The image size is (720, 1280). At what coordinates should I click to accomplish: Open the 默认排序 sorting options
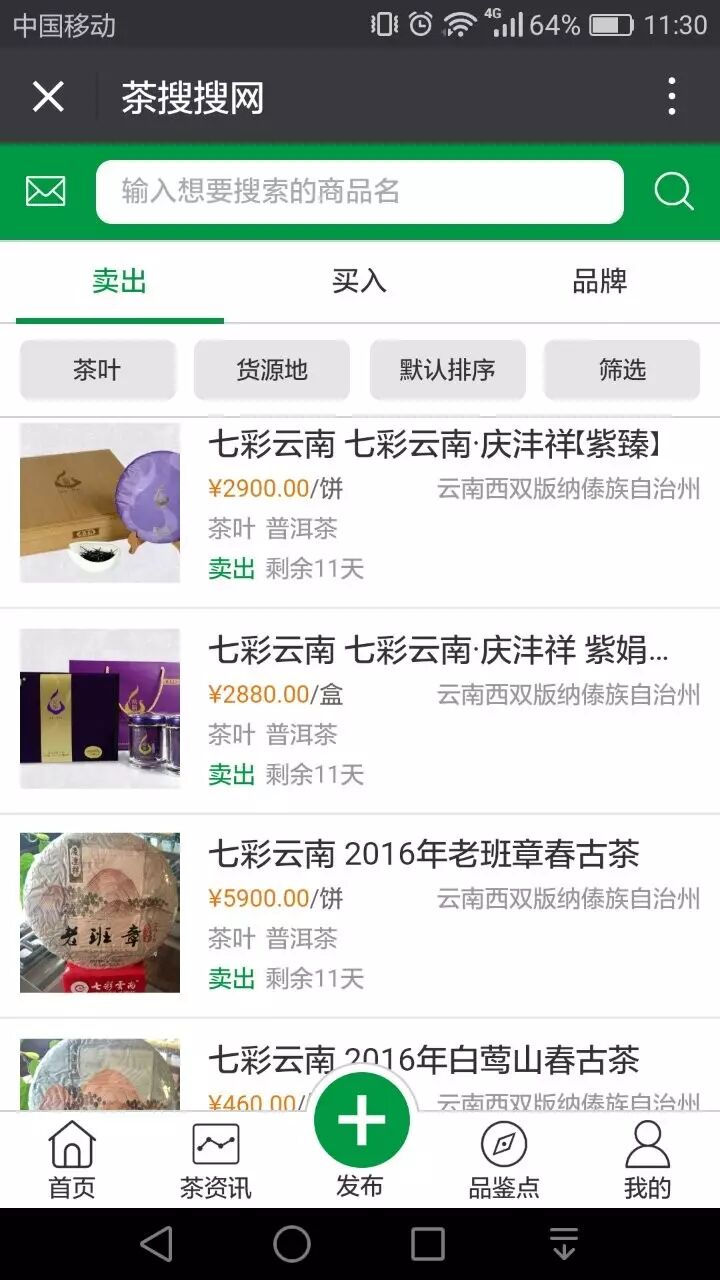(448, 370)
